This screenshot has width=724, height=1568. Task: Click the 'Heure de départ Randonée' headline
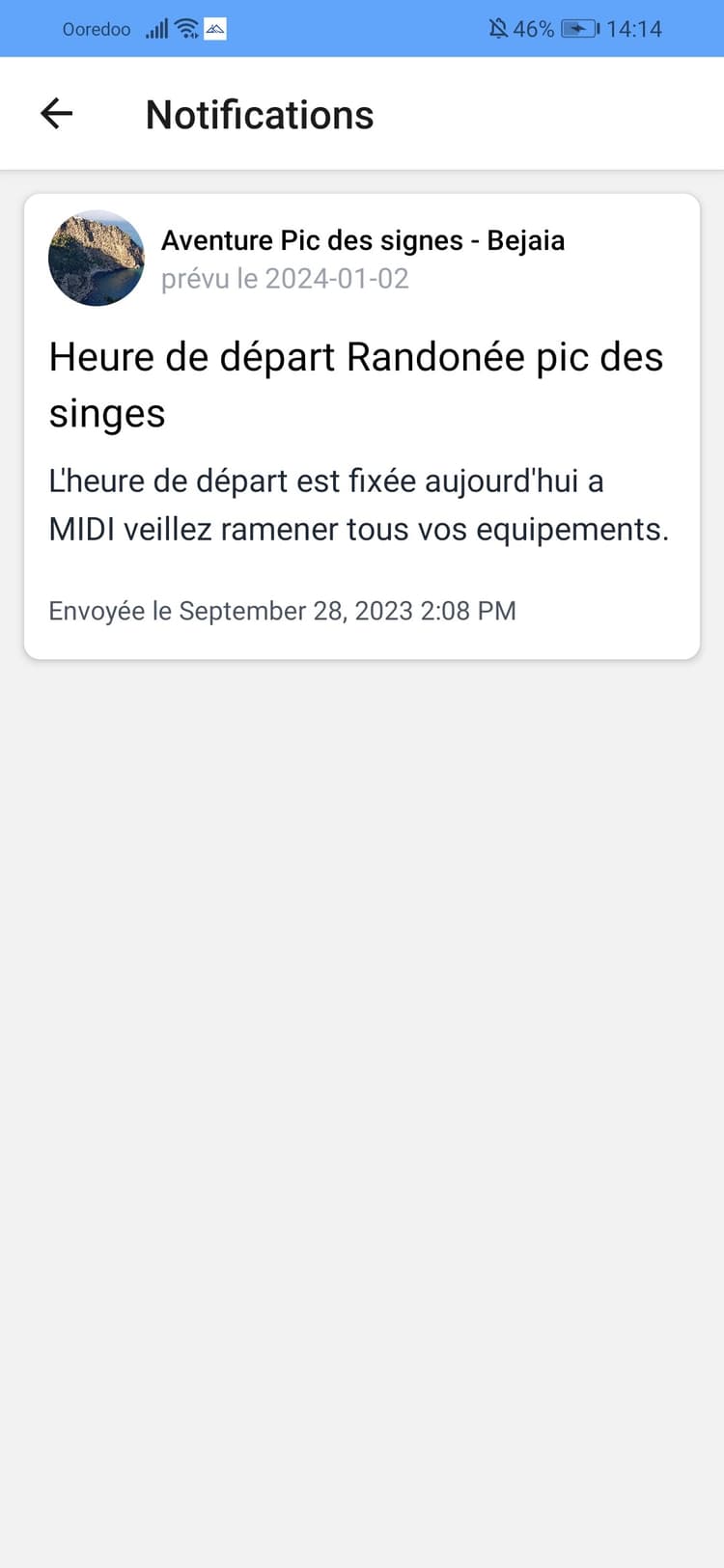click(x=356, y=384)
